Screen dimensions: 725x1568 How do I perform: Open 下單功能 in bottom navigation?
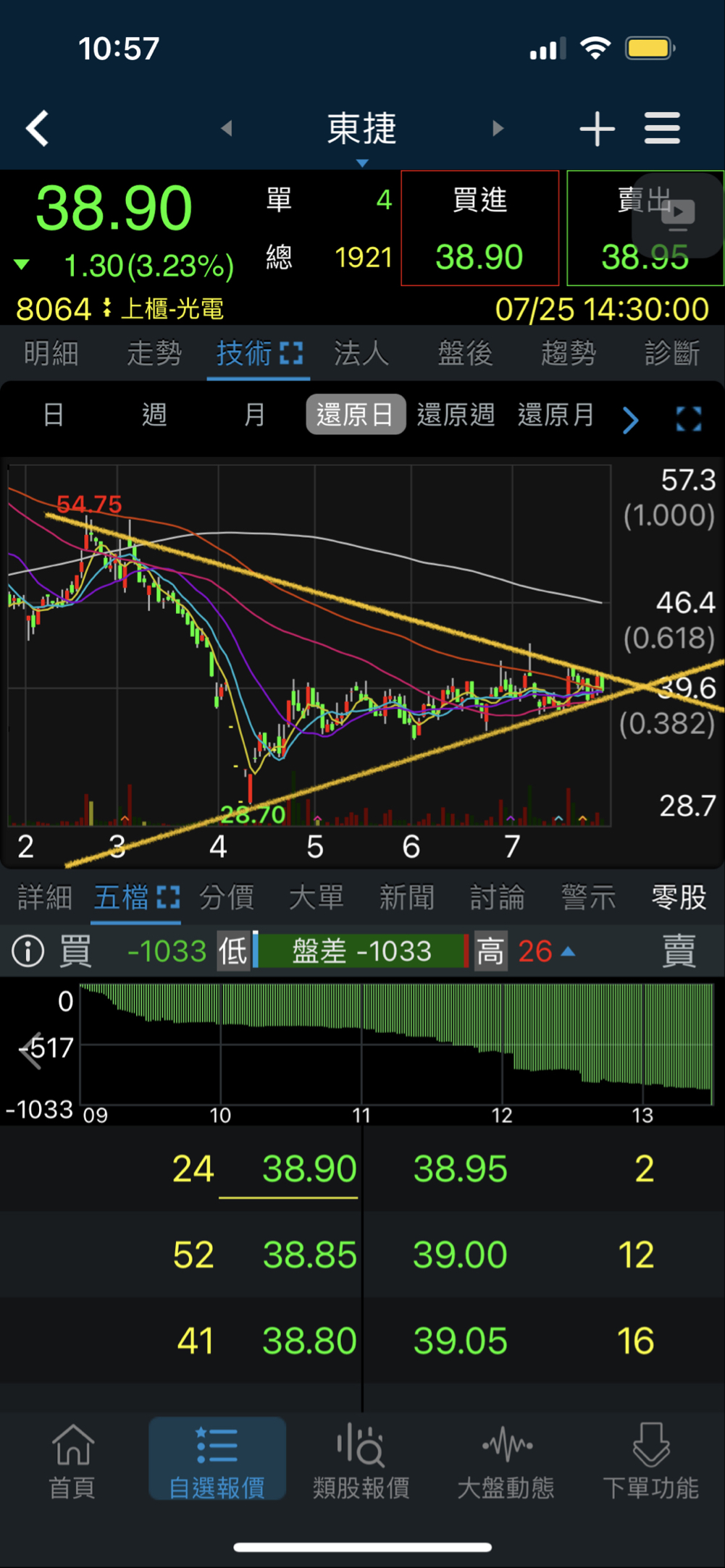tap(650, 1459)
